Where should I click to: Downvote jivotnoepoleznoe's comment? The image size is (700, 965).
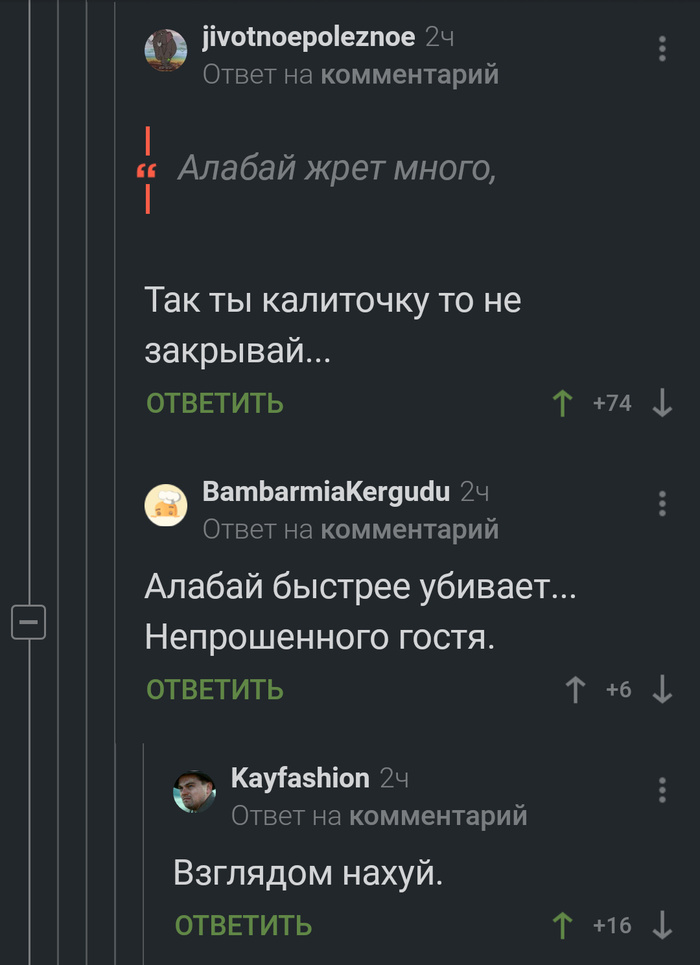661,403
